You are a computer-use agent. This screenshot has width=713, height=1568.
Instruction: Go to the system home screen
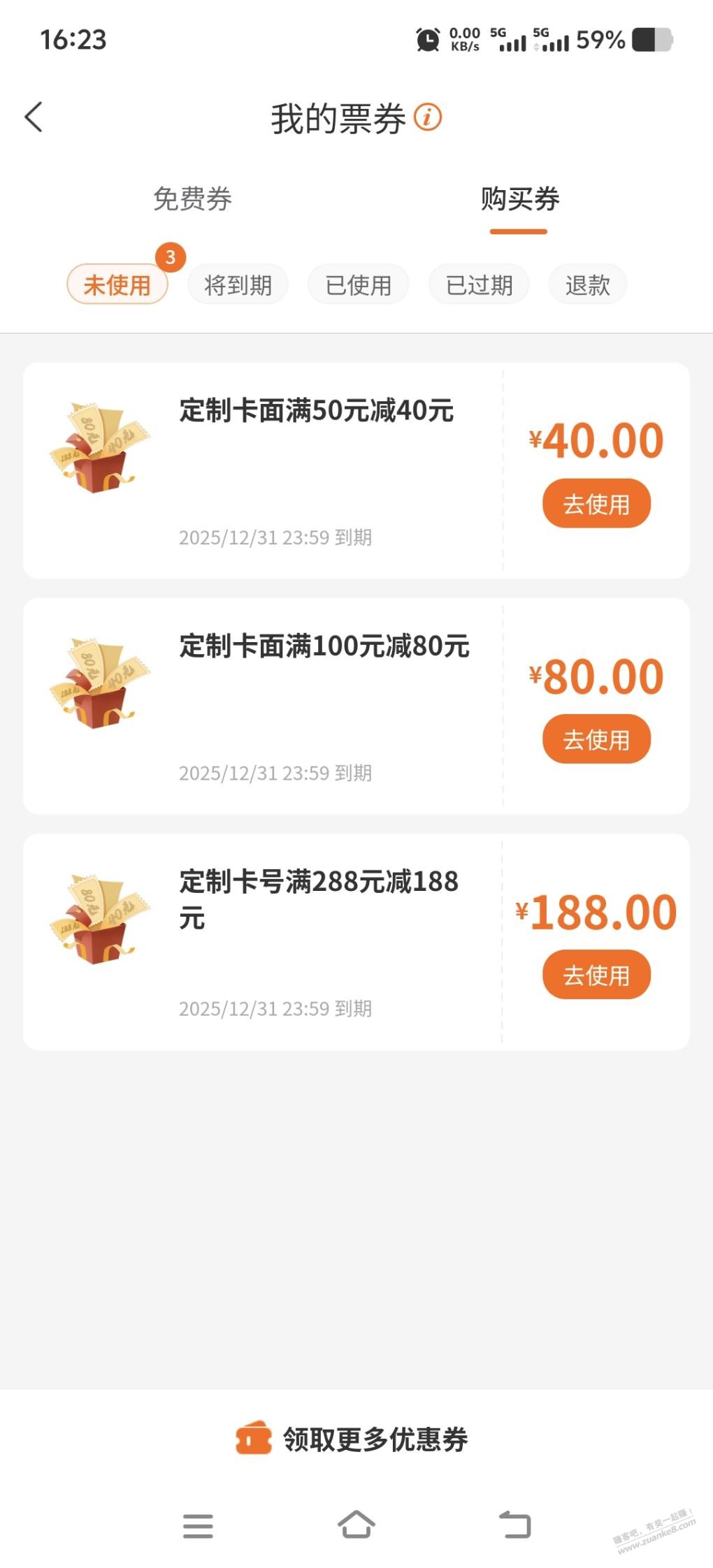tap(356, 1525)
